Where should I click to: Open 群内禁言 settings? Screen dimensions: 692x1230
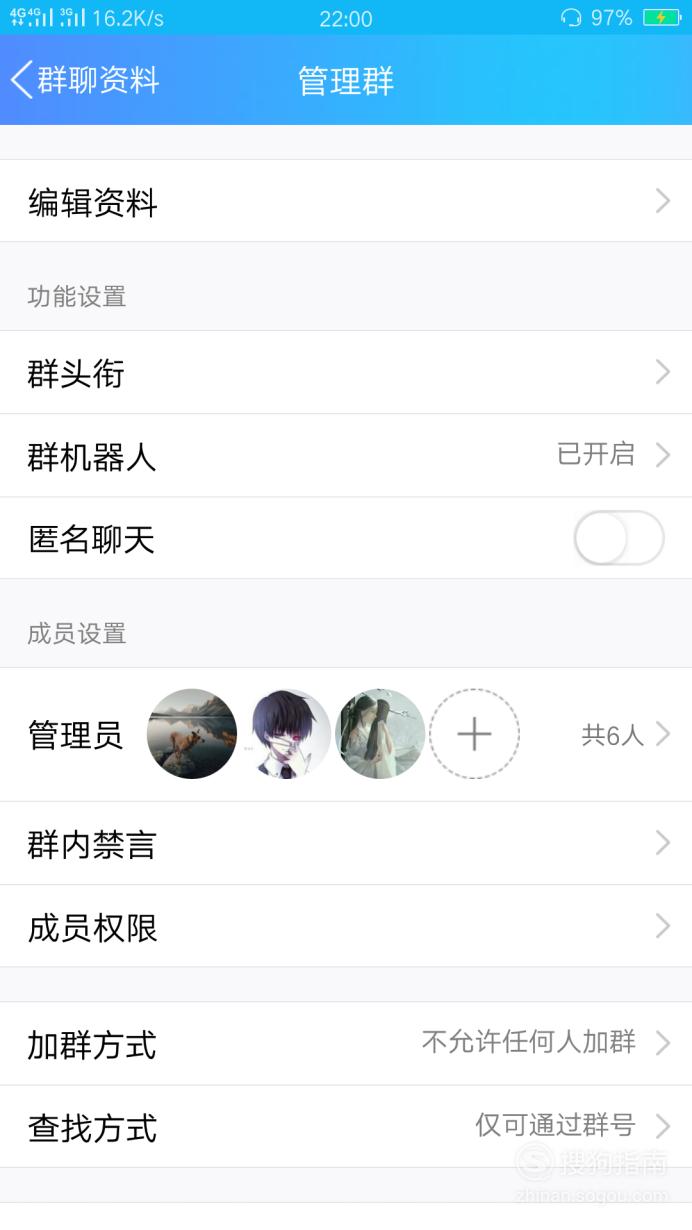346,844
